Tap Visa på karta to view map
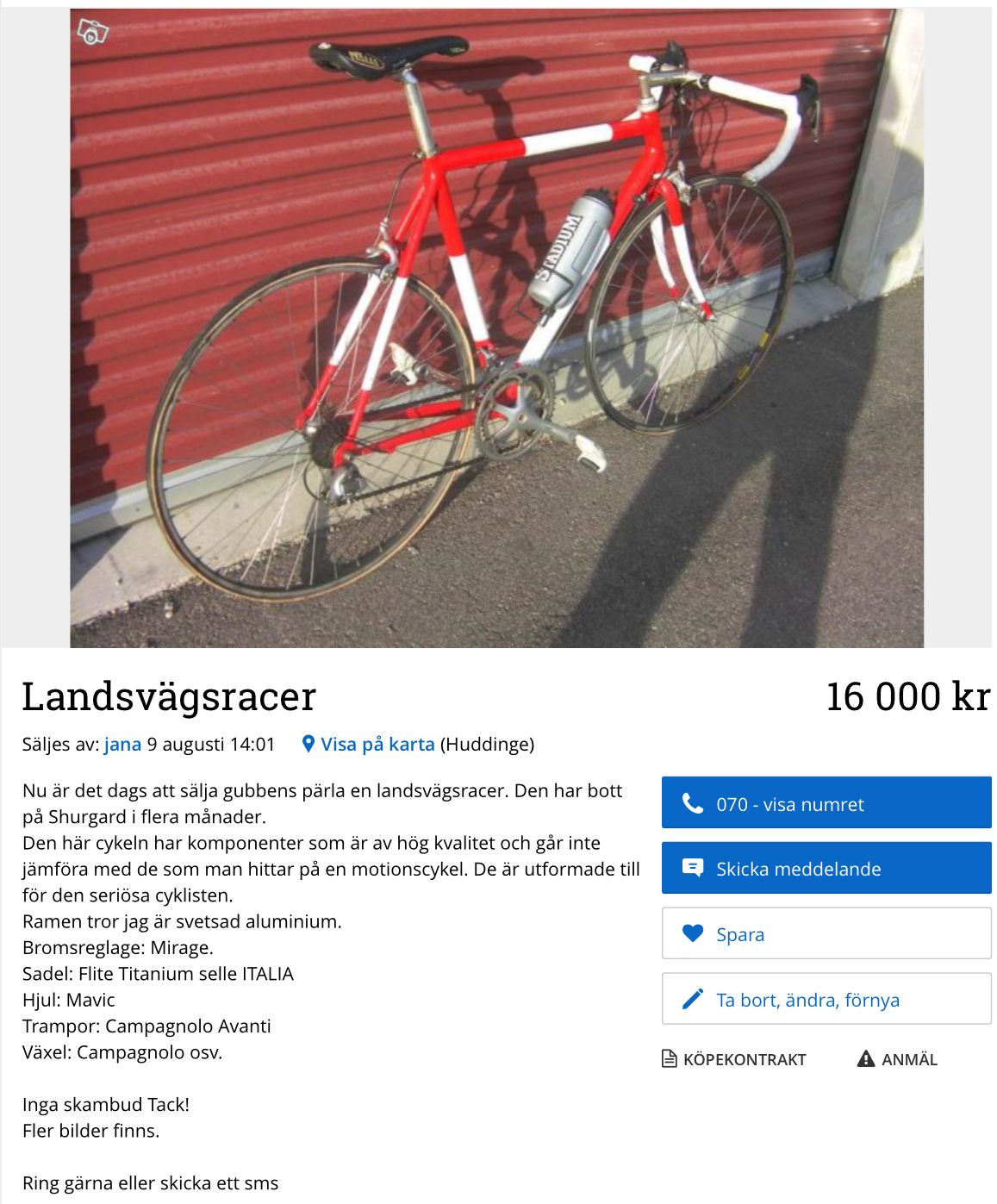The width and height of the screenshot is (997, 1204). point(368,744)
